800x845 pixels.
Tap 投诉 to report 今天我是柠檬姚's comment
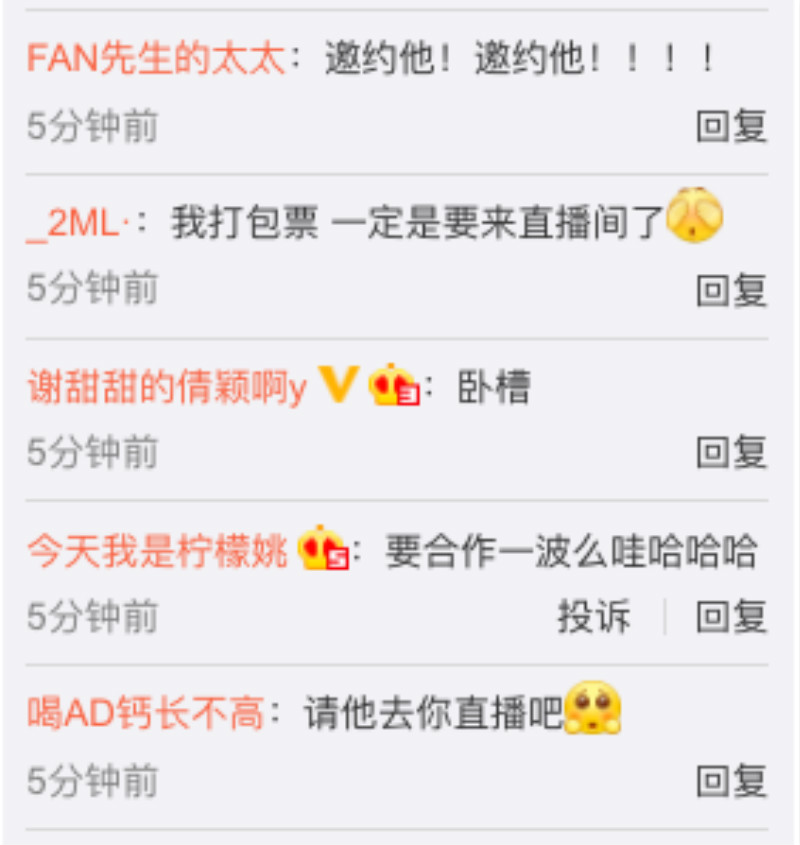tap(594, 617)
